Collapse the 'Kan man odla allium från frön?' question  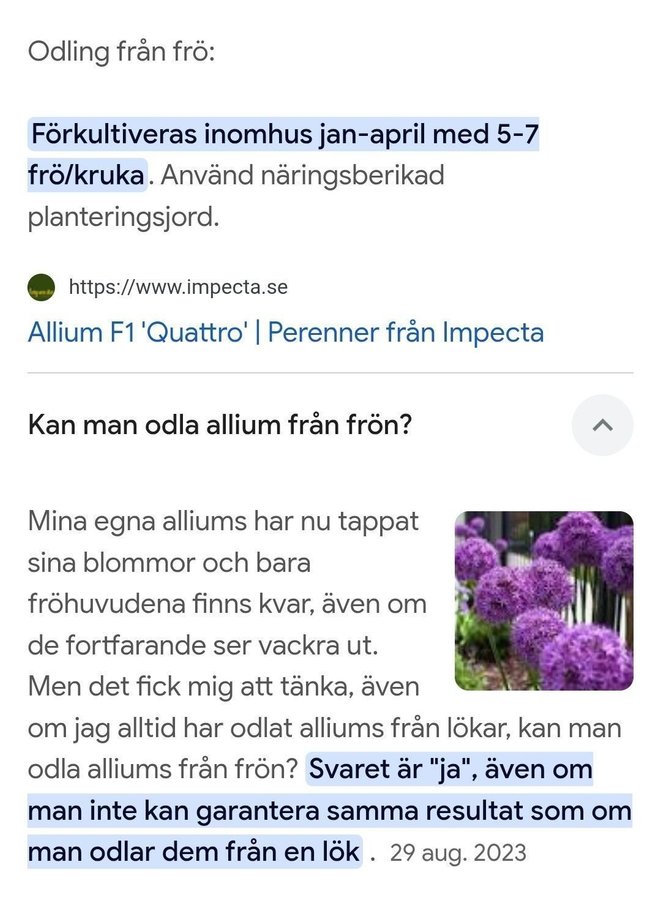click(x=602, y=425)
